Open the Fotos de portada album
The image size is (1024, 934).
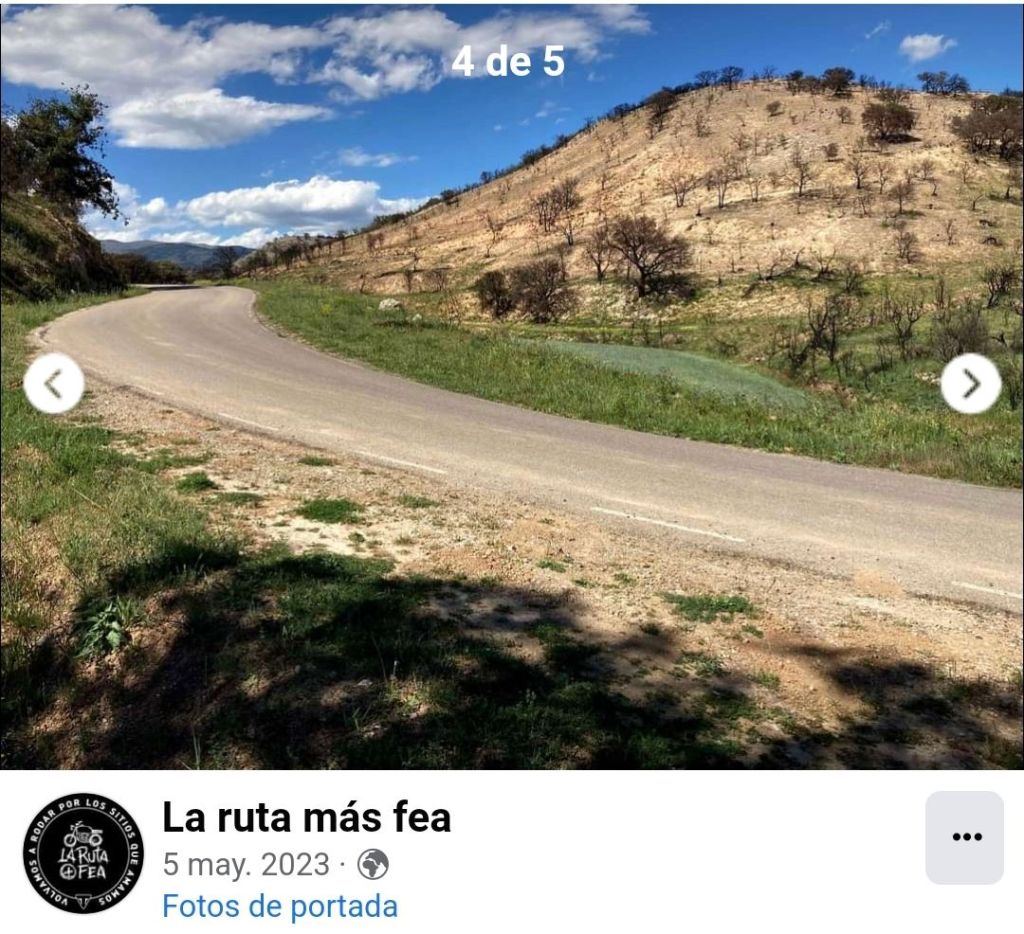280,907
